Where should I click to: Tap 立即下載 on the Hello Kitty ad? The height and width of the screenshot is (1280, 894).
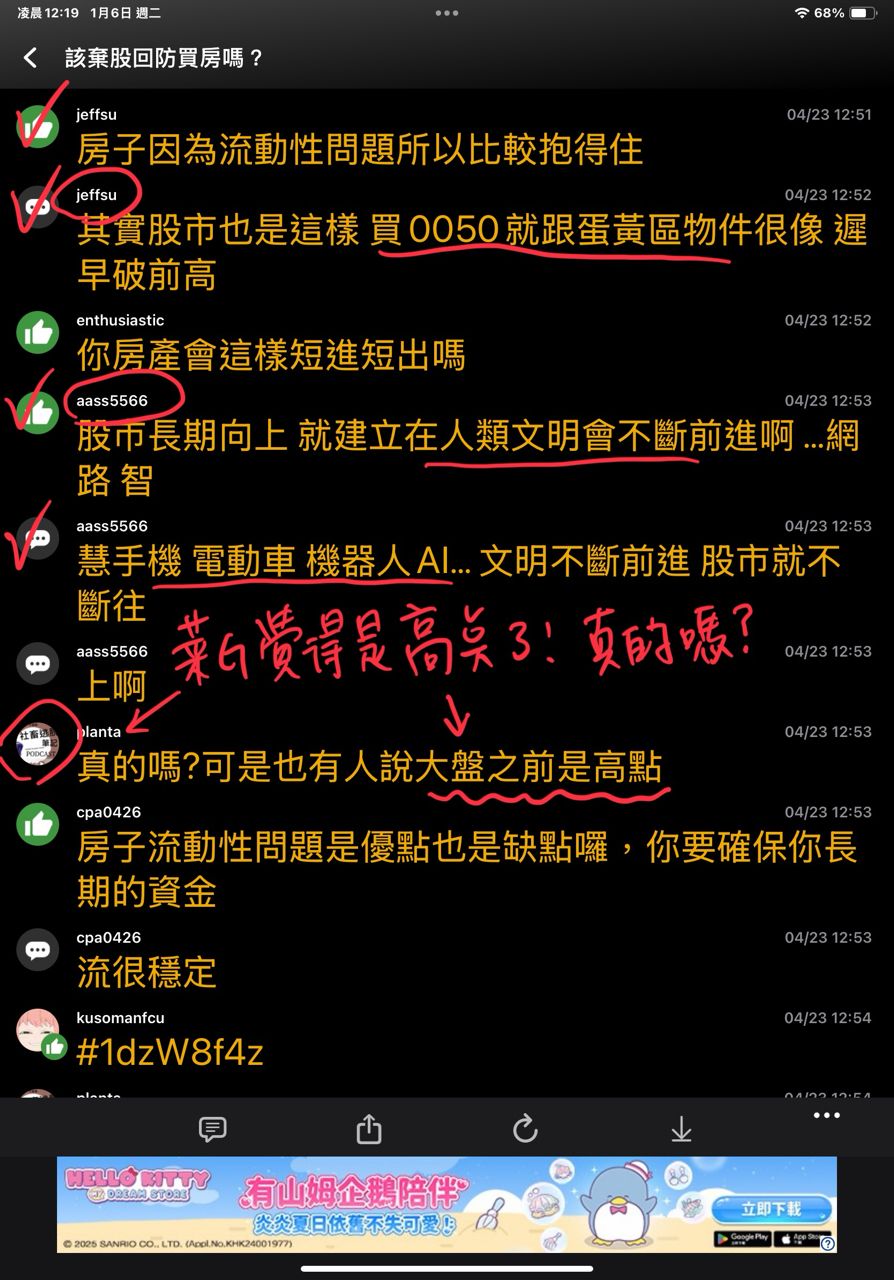[771, 1208]
